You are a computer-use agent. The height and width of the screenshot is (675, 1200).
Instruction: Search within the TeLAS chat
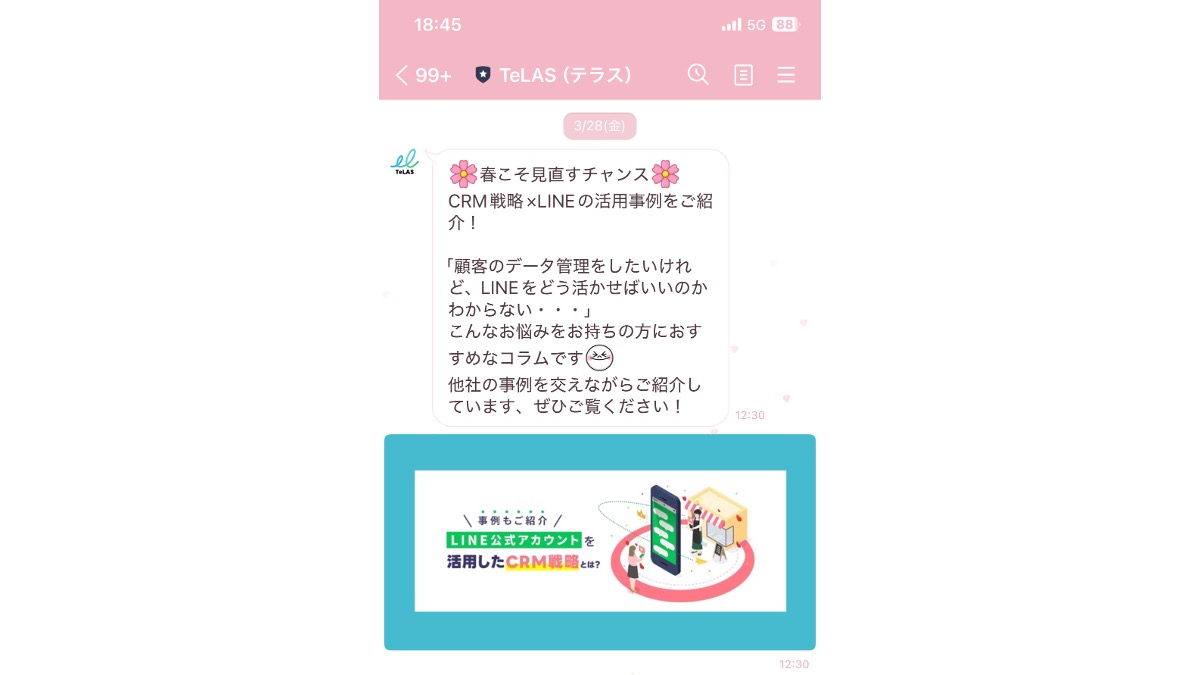point(698,75)
